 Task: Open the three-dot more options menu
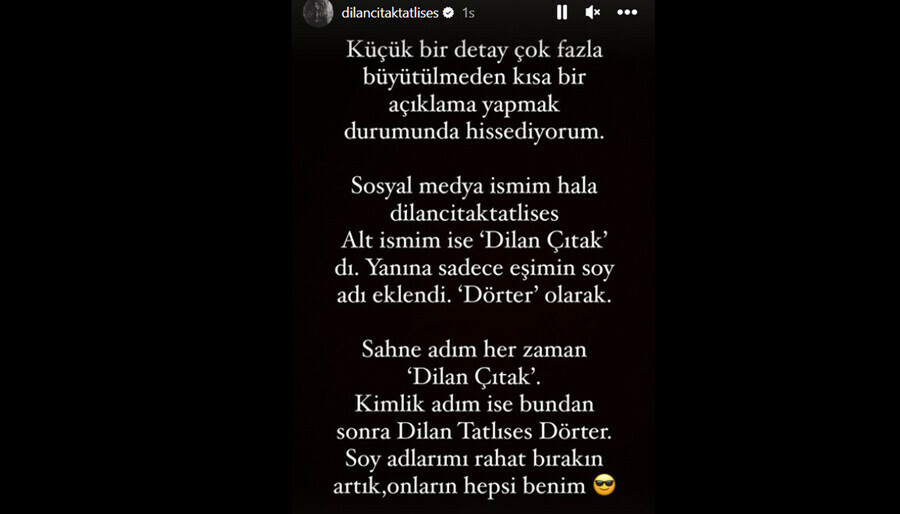pyautogui.click(x=627, y=12)
